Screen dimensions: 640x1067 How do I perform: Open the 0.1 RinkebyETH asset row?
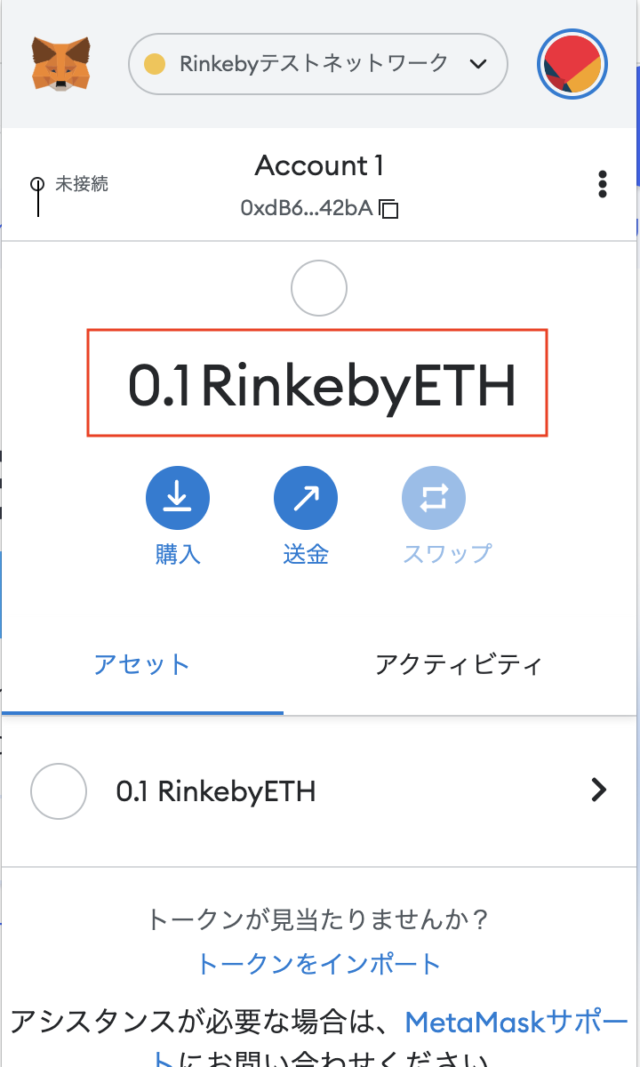pyautogui.click(x=319, y=791)
